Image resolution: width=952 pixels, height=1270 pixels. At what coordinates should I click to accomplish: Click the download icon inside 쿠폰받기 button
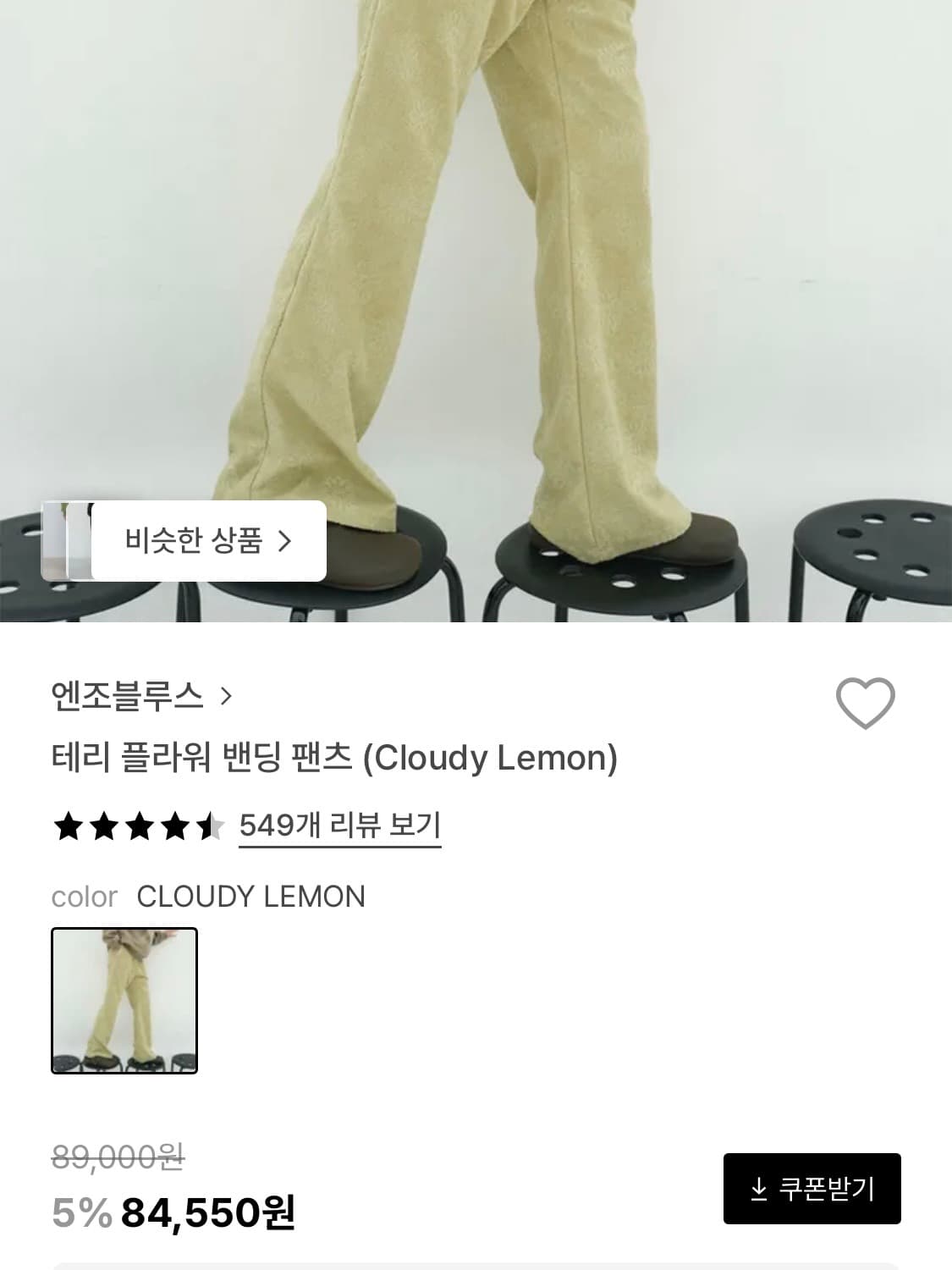coord(758,1189)
